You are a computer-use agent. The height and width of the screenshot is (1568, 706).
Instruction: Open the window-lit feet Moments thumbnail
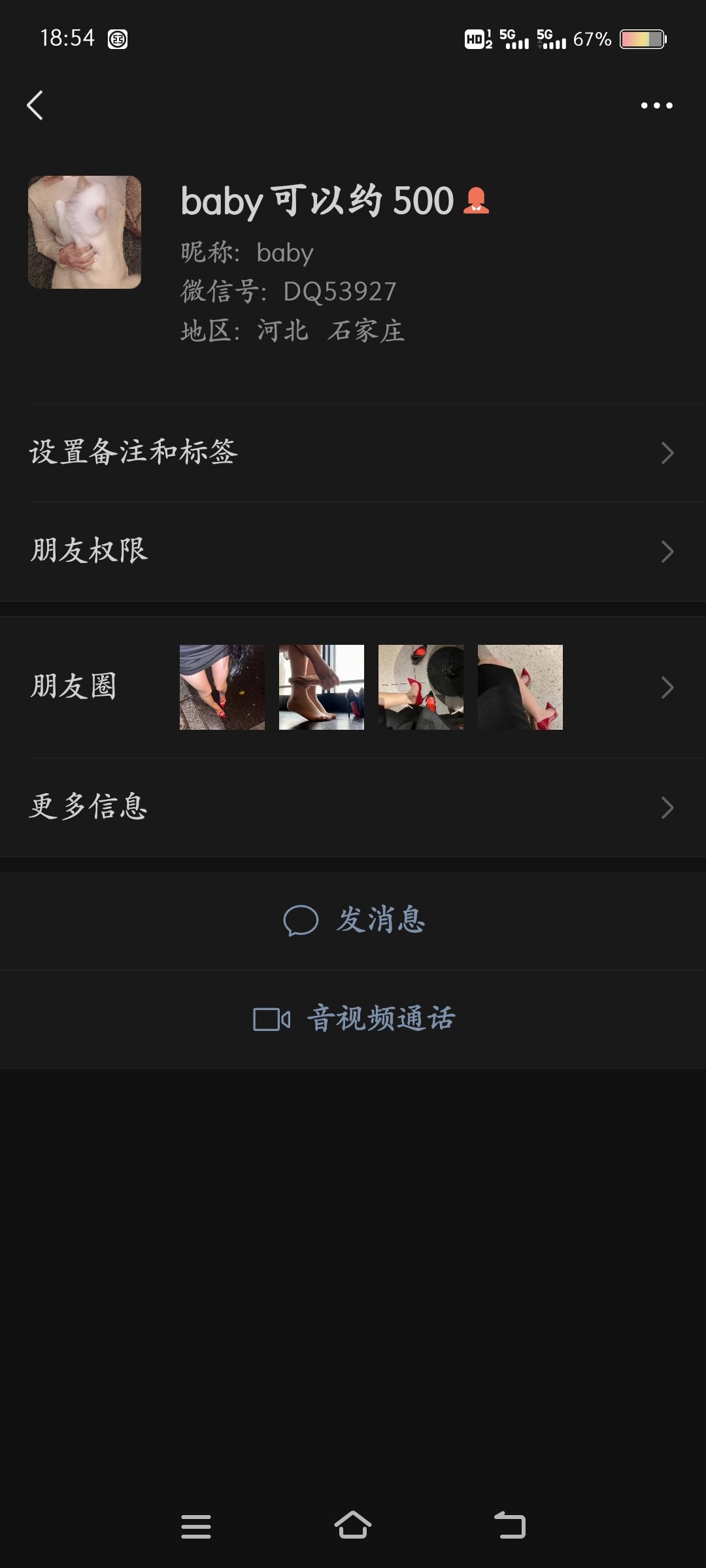(x=321, y=687)
